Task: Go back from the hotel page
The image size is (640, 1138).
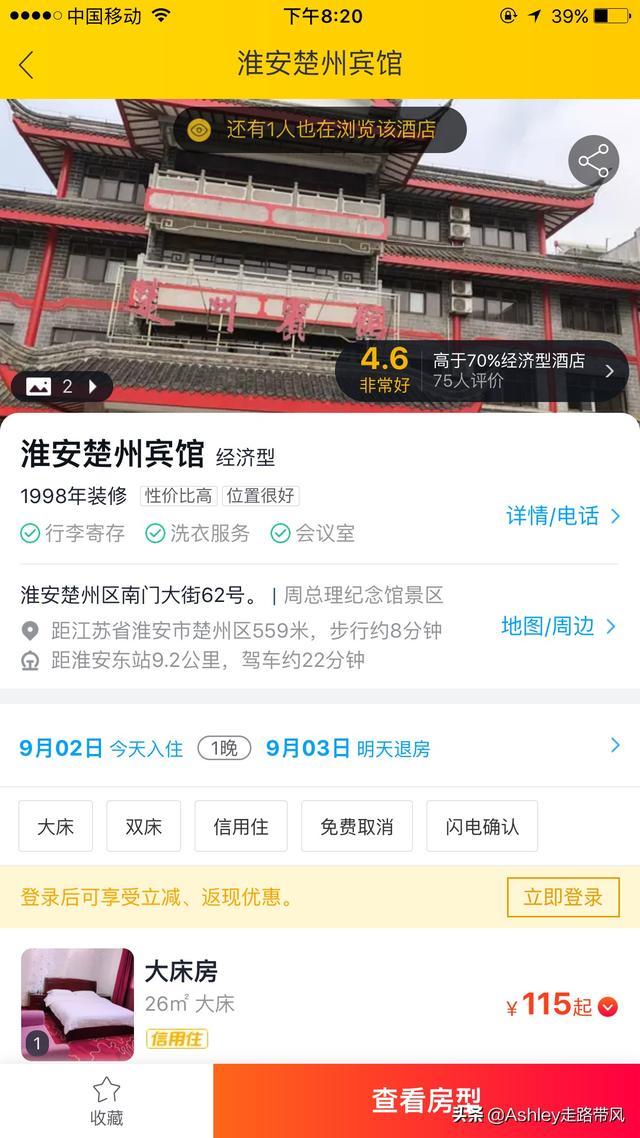Action: click(27, 65)
